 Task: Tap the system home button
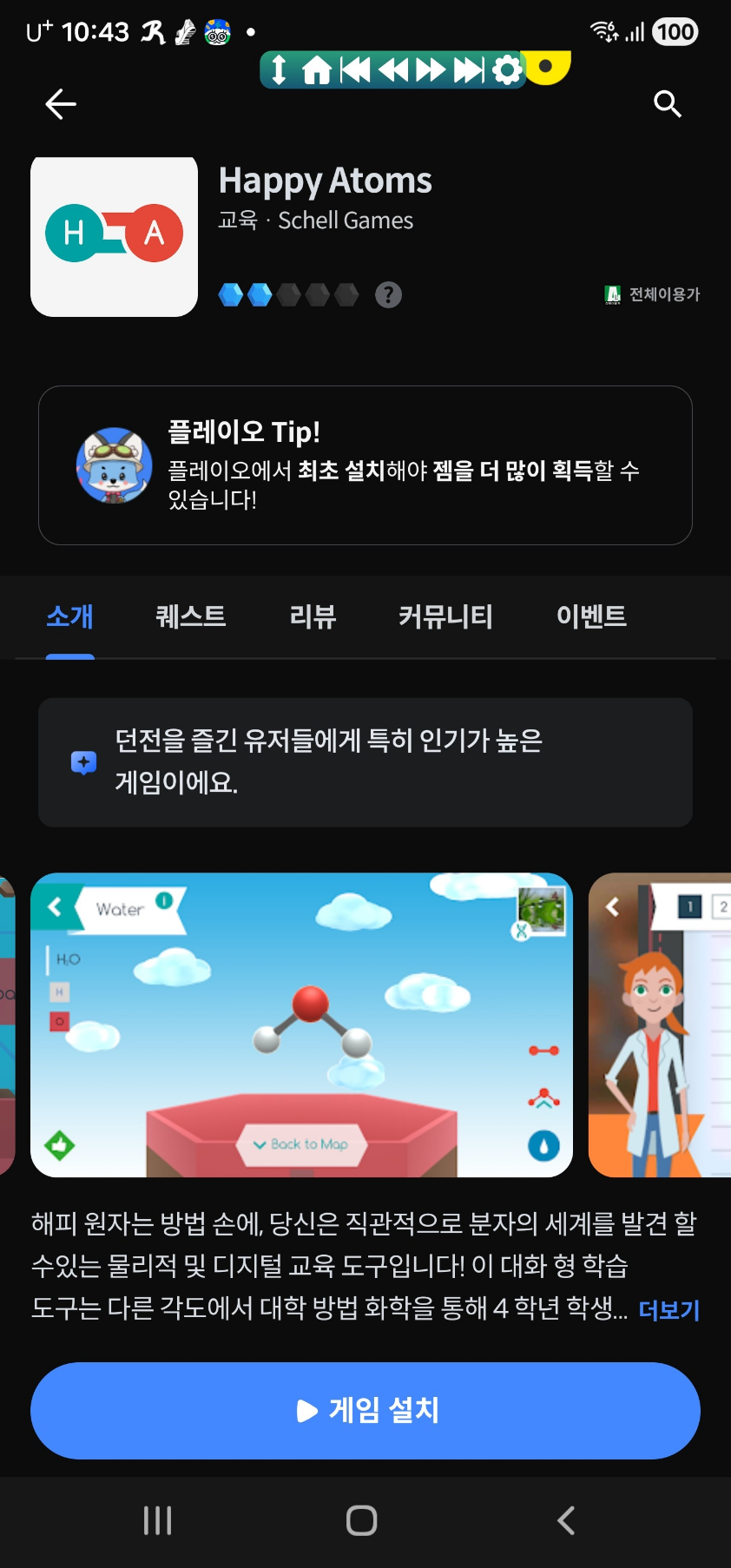click(361, 1520)
